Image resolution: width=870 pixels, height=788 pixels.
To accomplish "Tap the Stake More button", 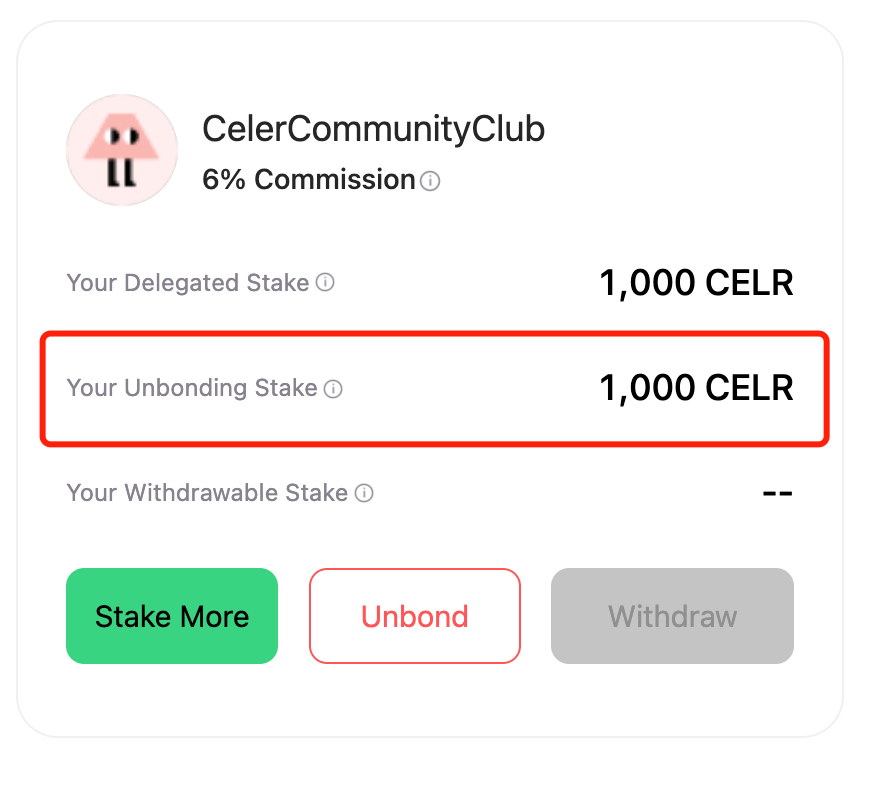I will click(x=172, y=616).
